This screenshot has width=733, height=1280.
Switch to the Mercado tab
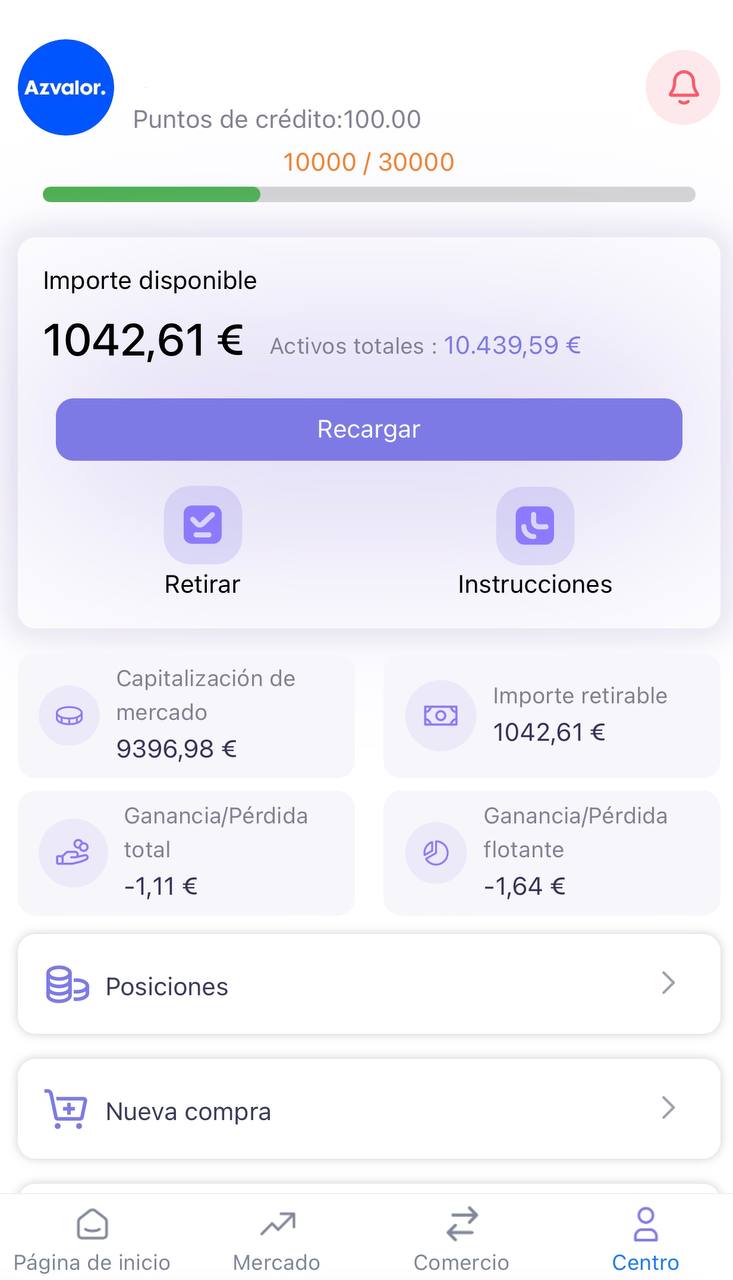277,1238
